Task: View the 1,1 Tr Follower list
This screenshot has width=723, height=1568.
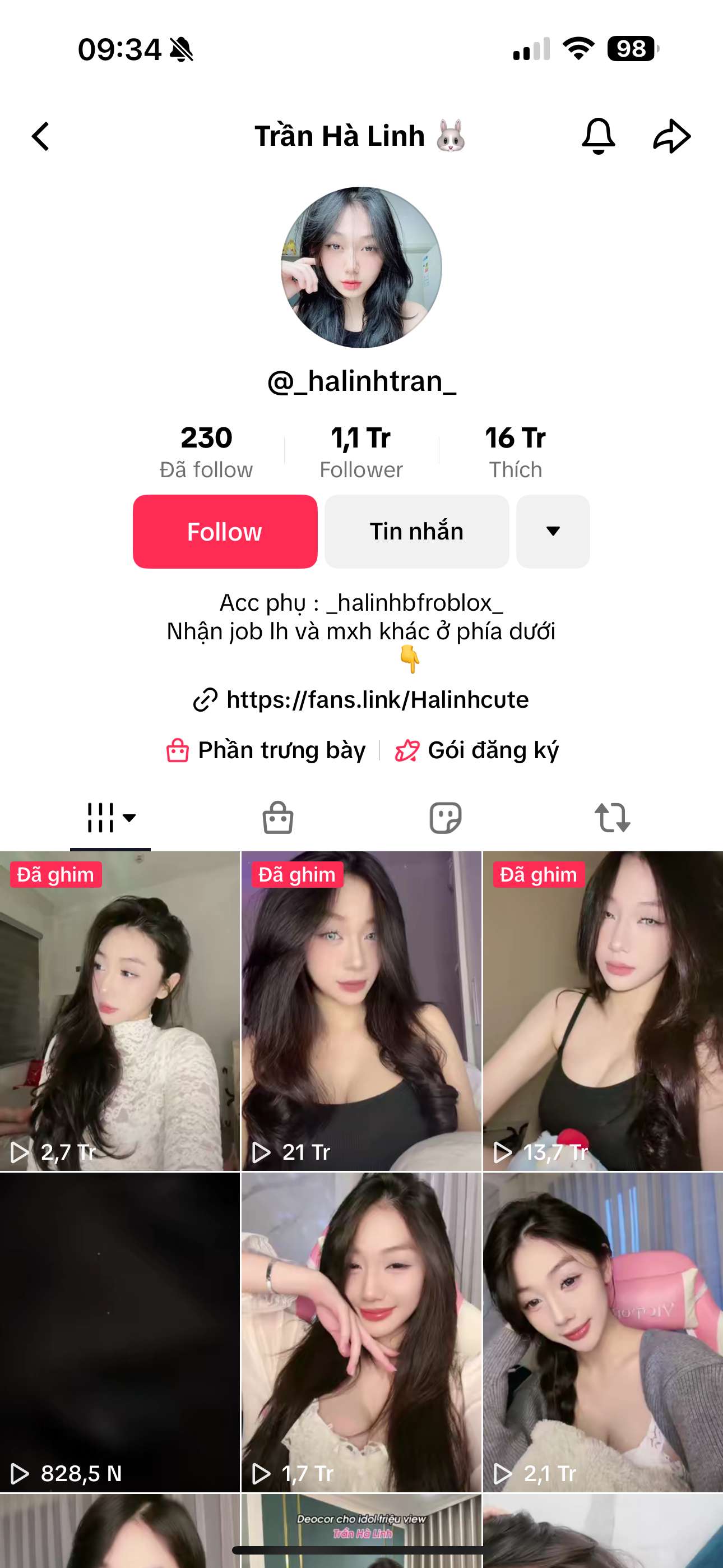Action: point(361,451)
